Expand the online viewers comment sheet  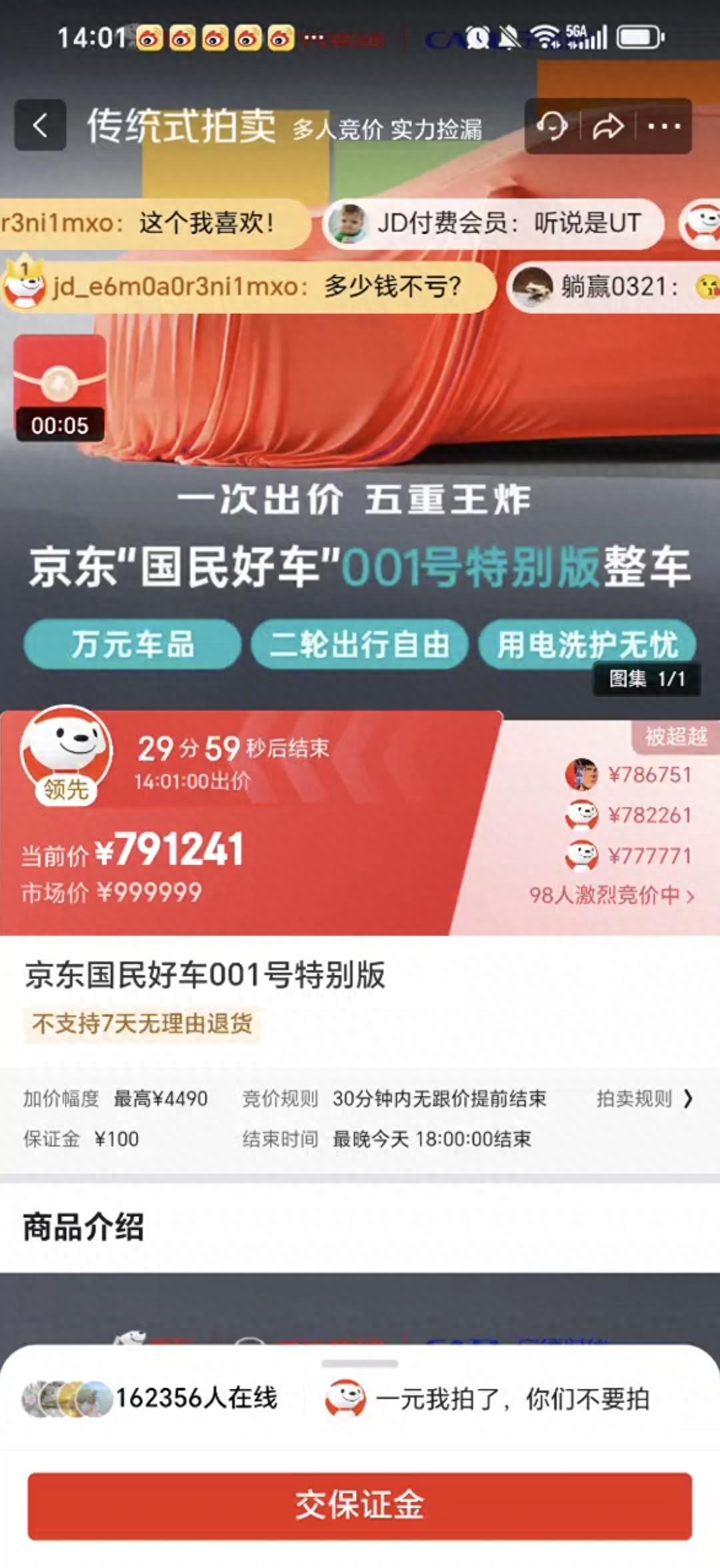[359, 1363]
